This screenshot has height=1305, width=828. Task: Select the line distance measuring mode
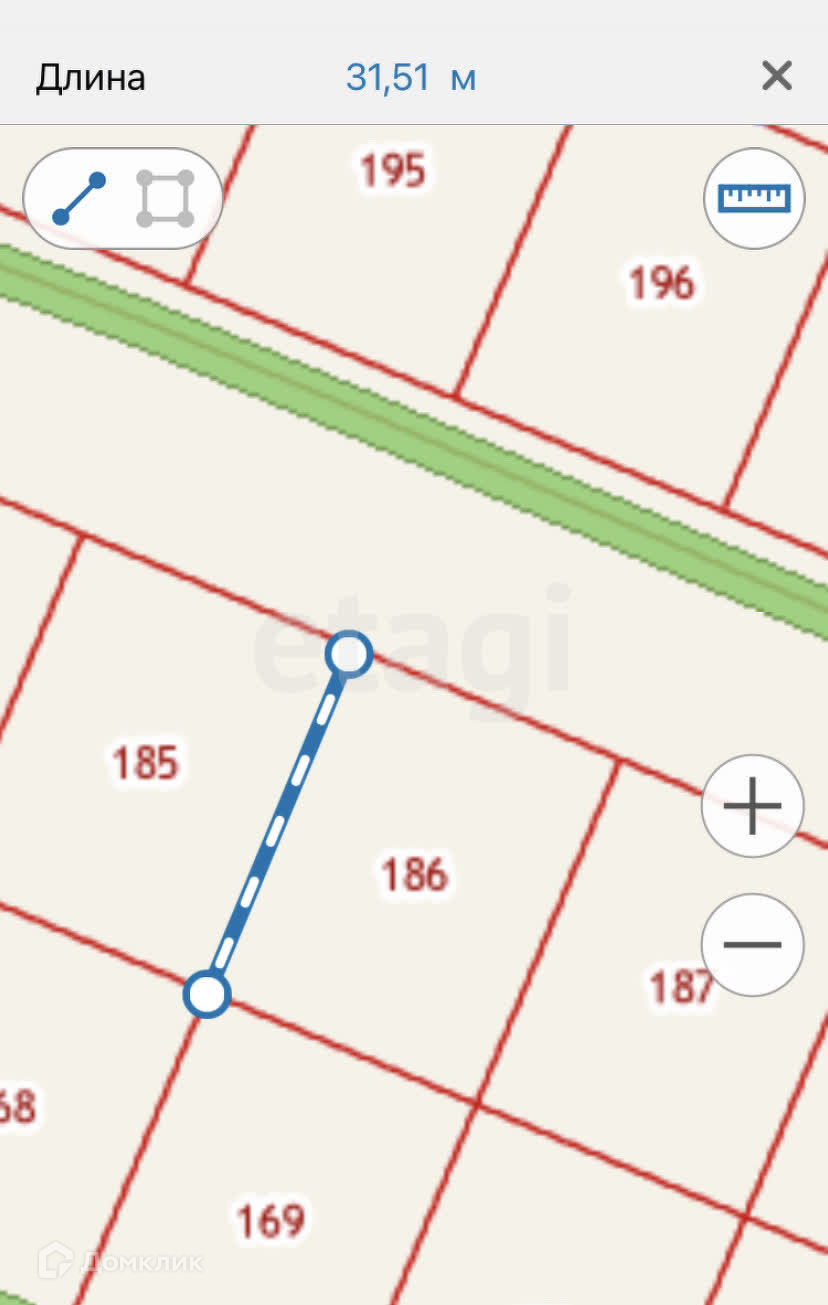[x=79, y=198]
